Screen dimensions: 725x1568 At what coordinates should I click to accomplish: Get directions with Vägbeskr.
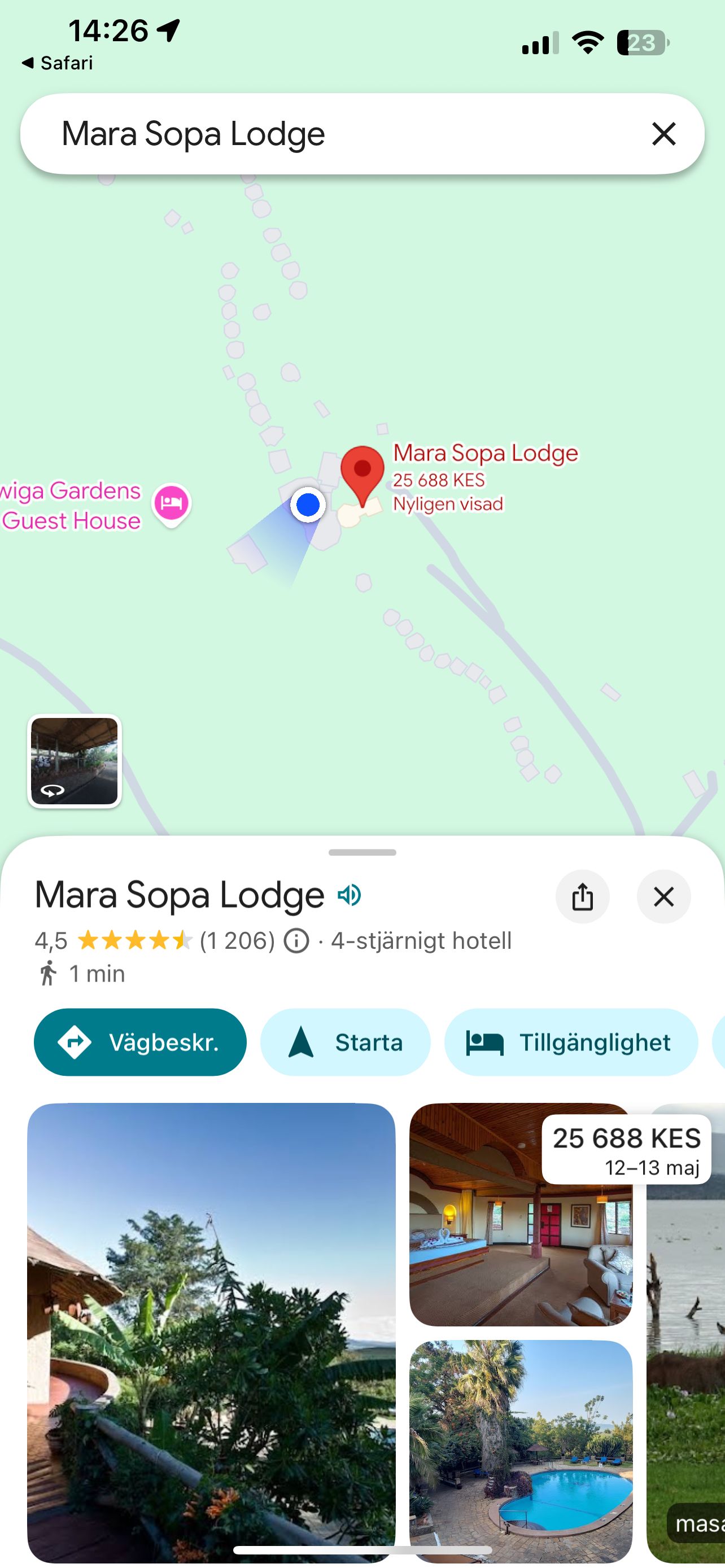(x=140, y=1042)
